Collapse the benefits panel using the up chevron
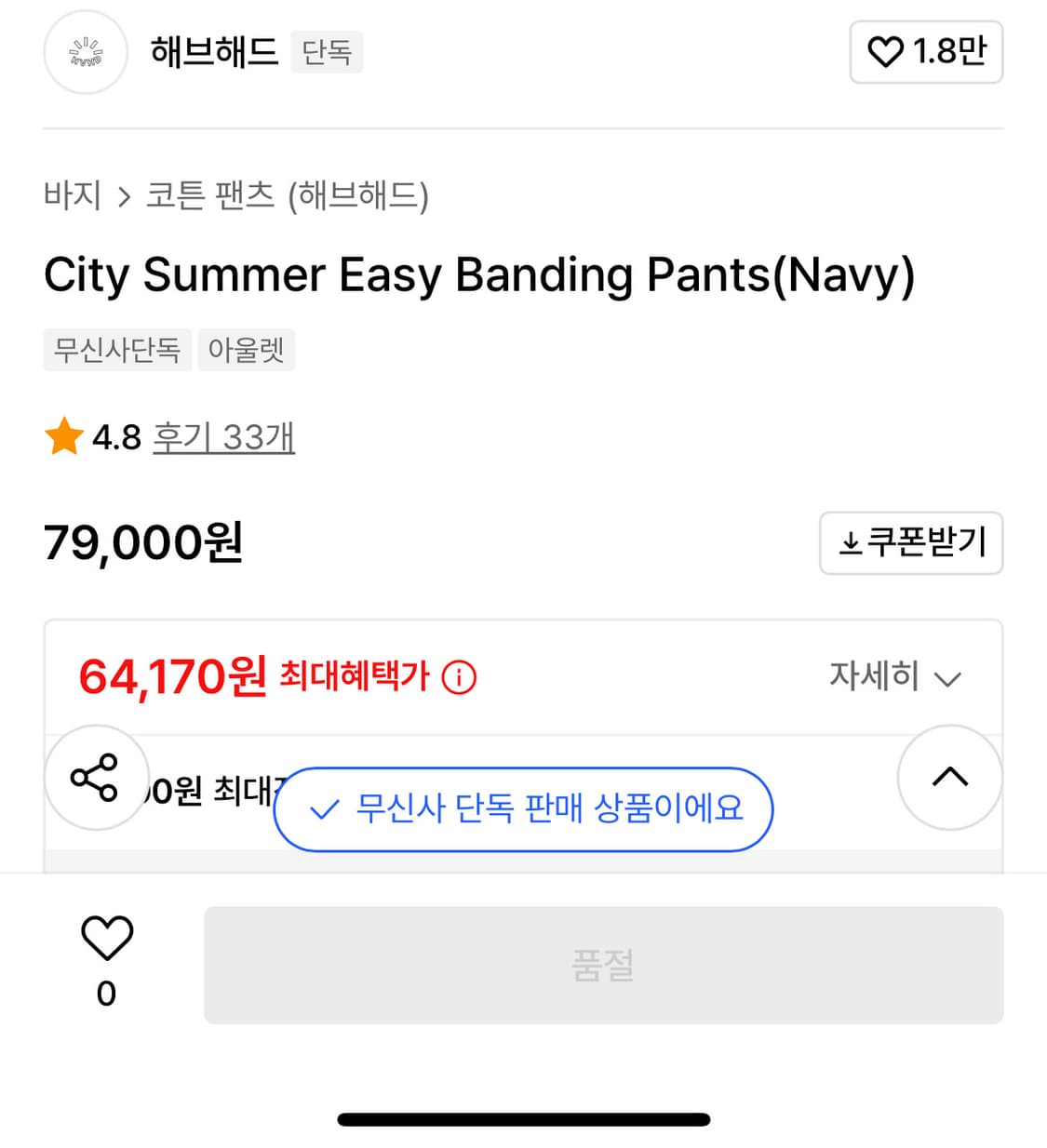This screenshot has width=1047, height=1148. [949, 777]
